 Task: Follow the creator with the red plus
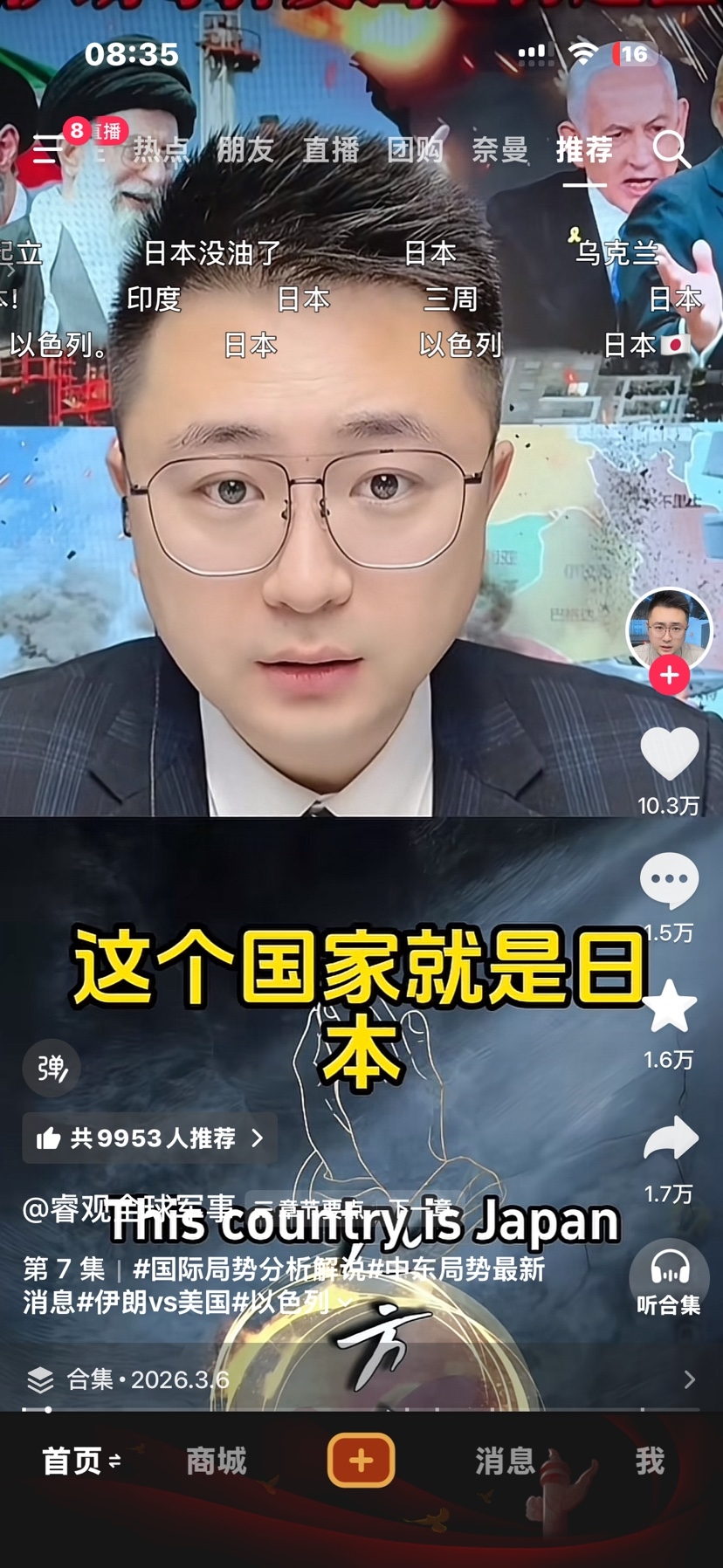click(670, 676)
